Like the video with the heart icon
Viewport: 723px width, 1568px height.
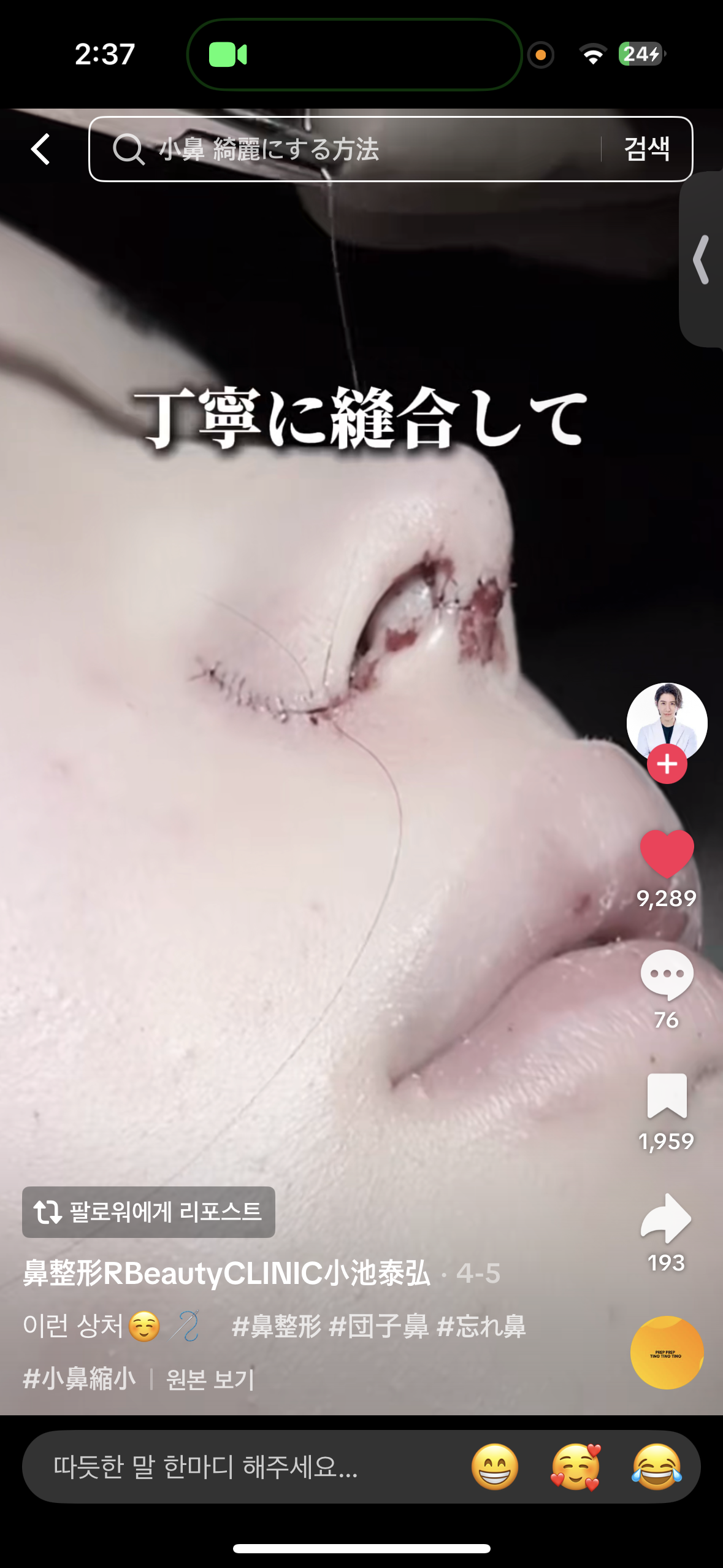pos(667,853)
